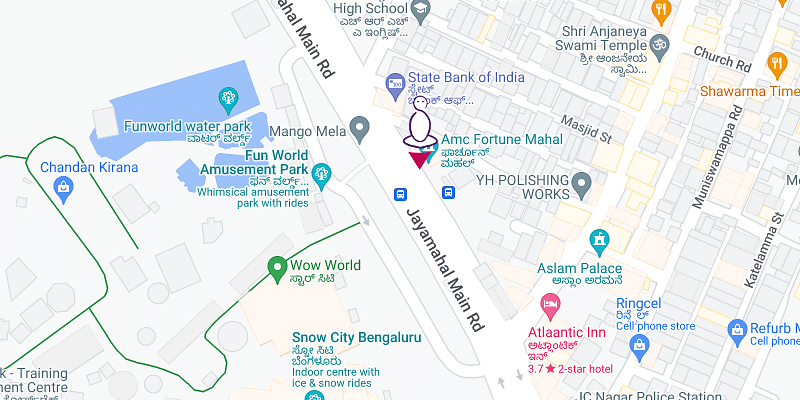This screenshot has height=400, width=800.
Task: Tap the Shri Anjaneya Swami Temple marker
Action: click(x=659, y=45)
